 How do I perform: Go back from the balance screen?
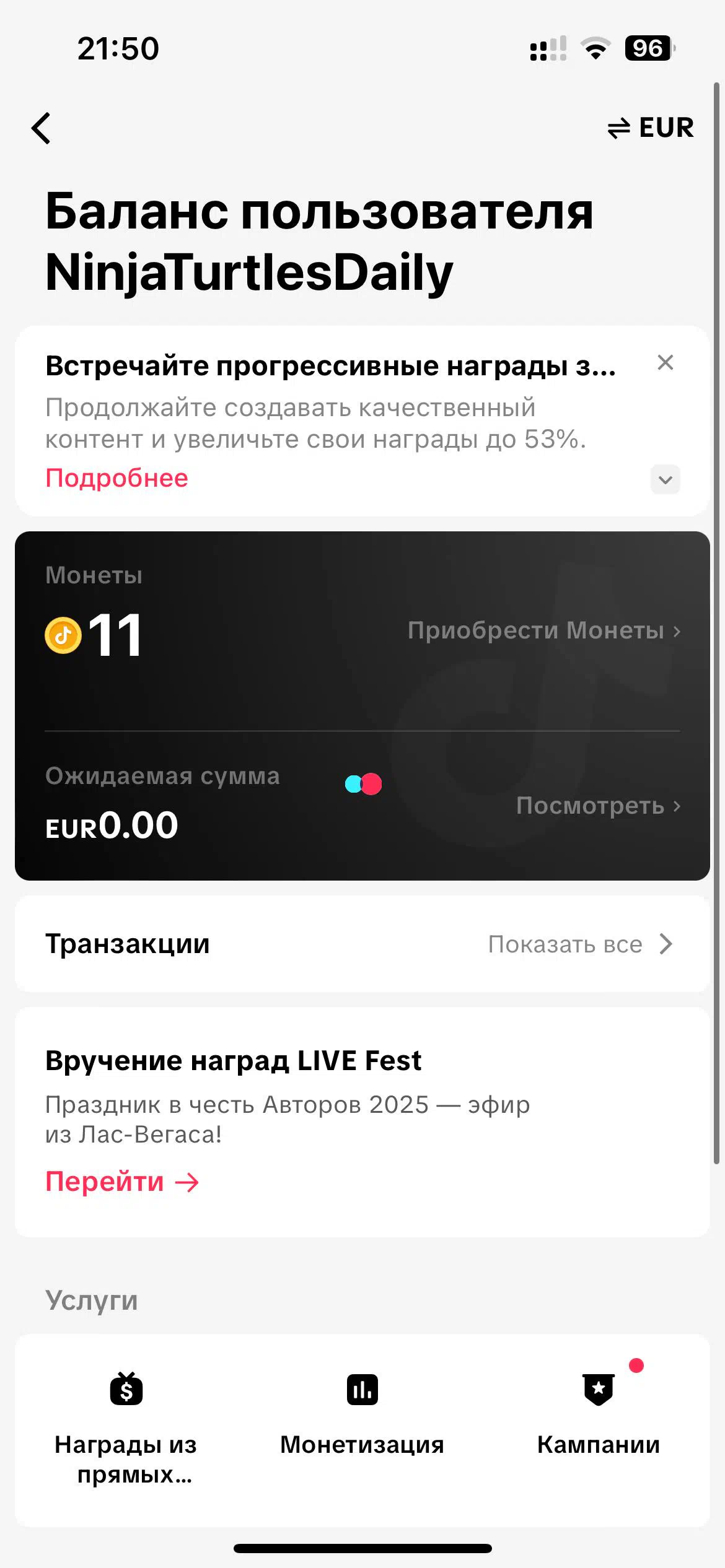(42, 129)
